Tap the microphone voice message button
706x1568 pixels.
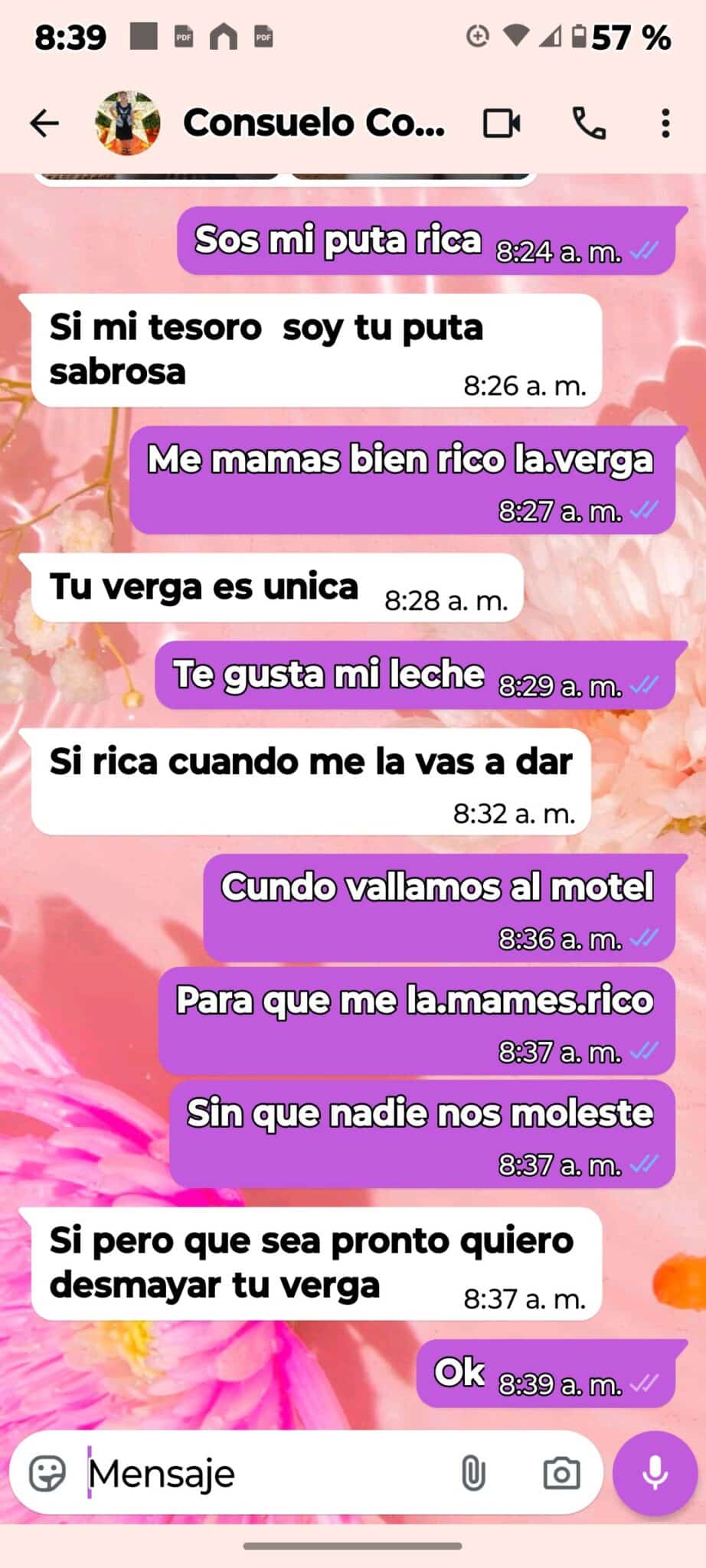655,1473
